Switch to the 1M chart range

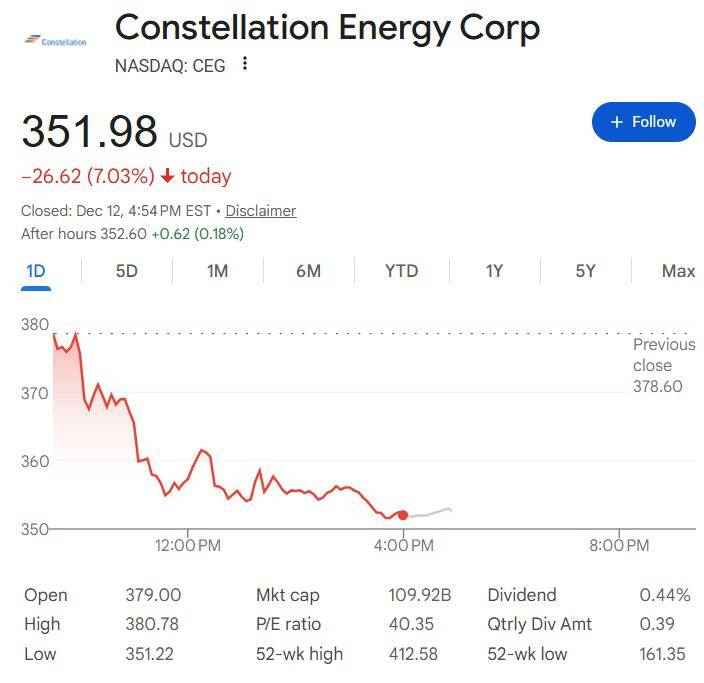click(x=217, y=271)
